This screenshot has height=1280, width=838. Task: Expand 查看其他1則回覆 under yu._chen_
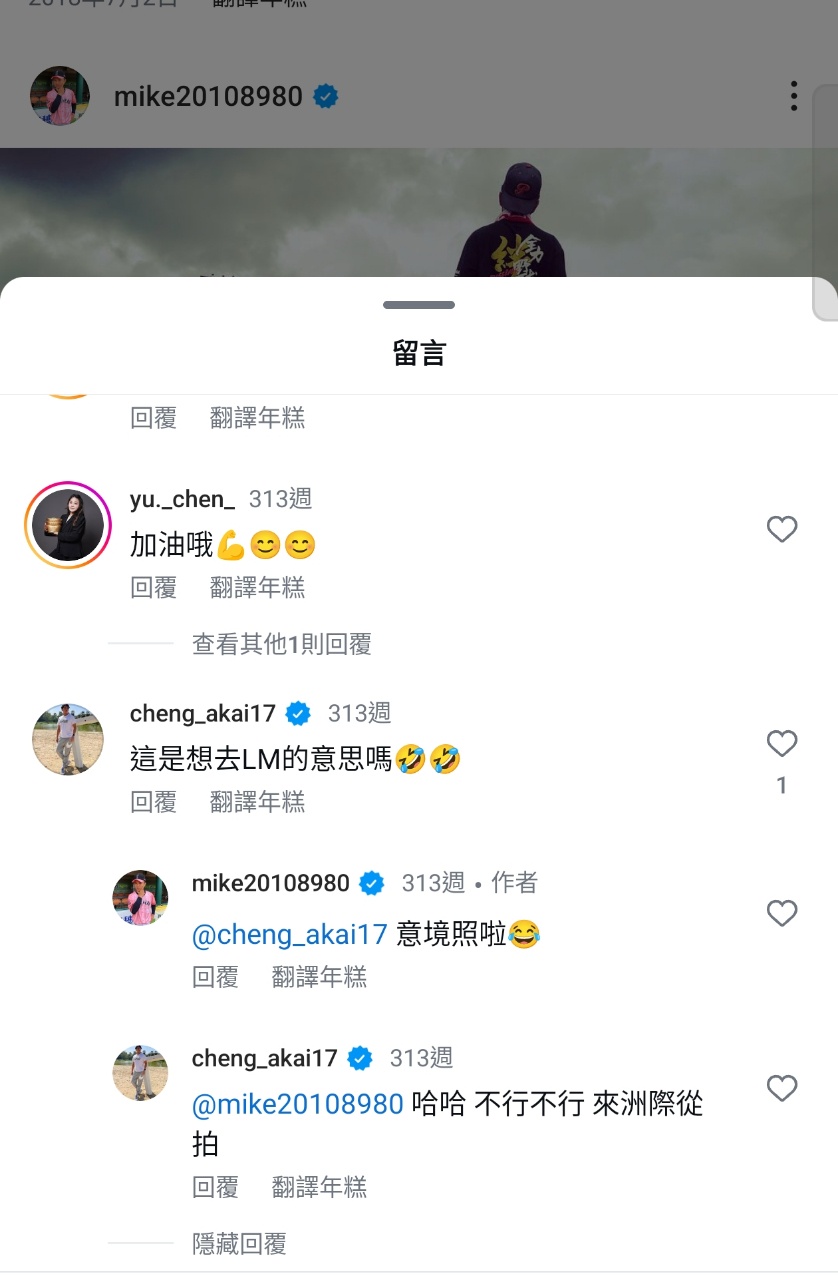point(281,645)
